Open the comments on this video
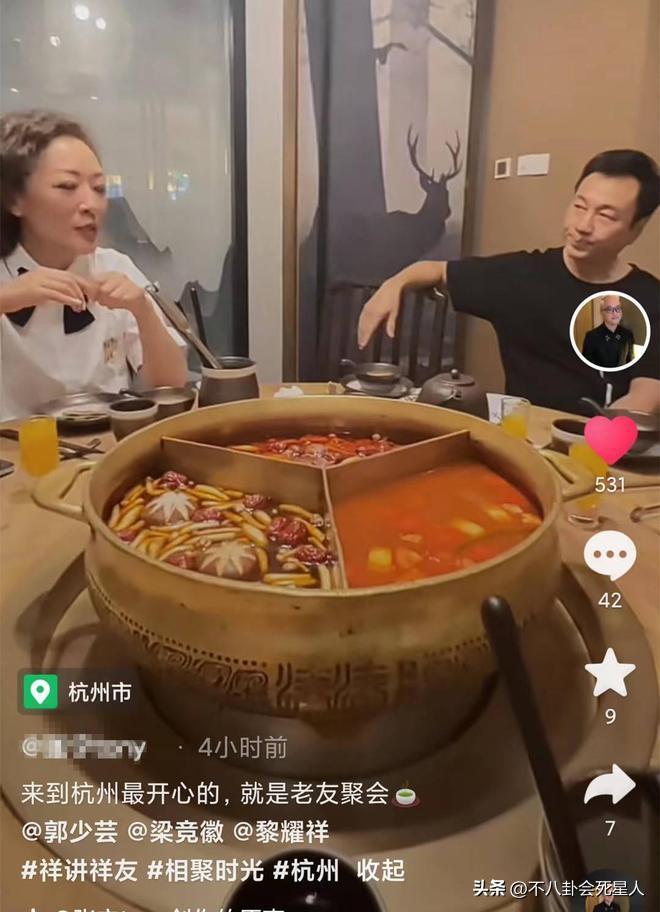Viewport: 660px width, 912px height. 610,555
